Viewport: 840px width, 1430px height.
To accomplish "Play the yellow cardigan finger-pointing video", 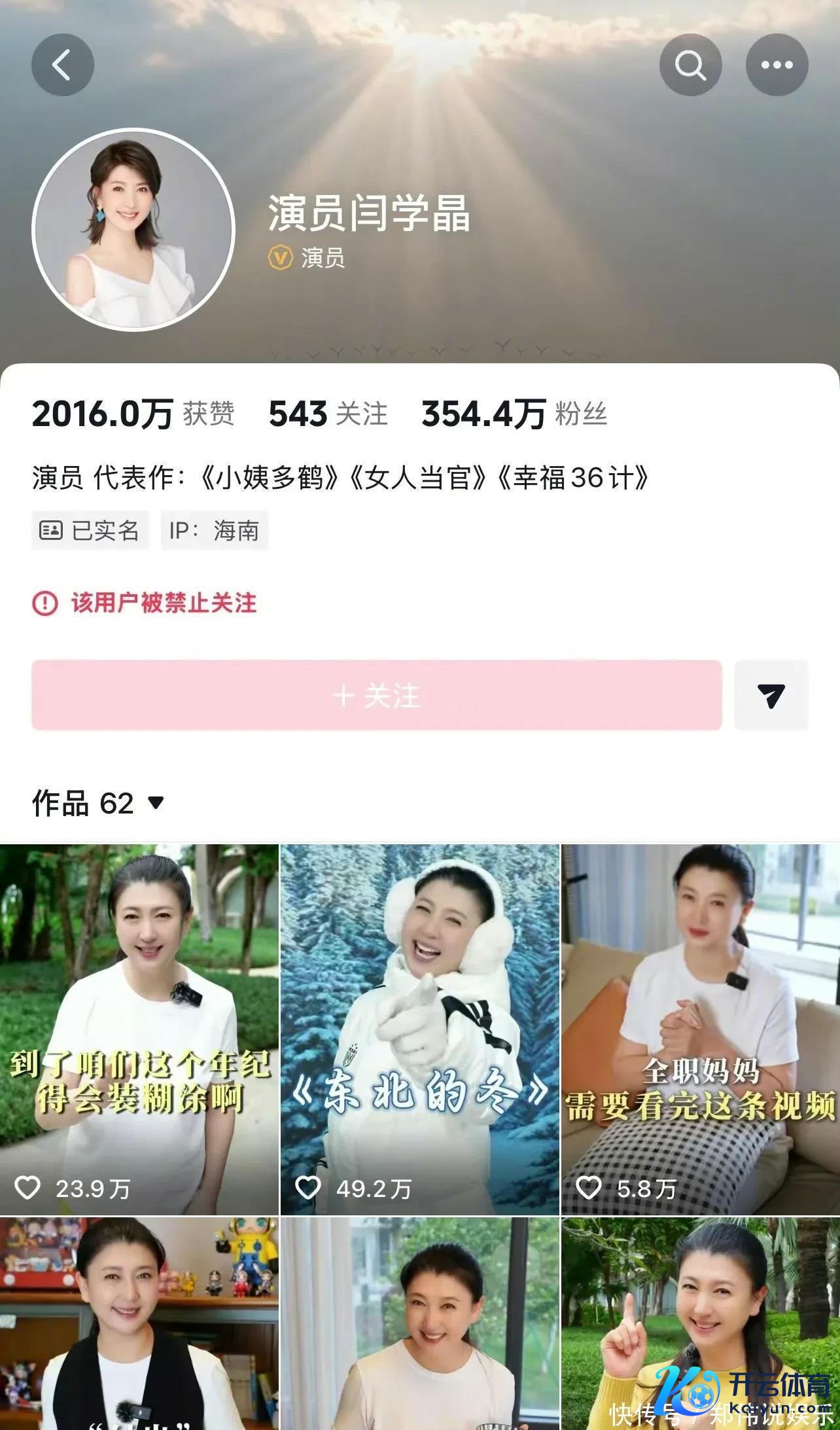I will tap(700, 1322).
